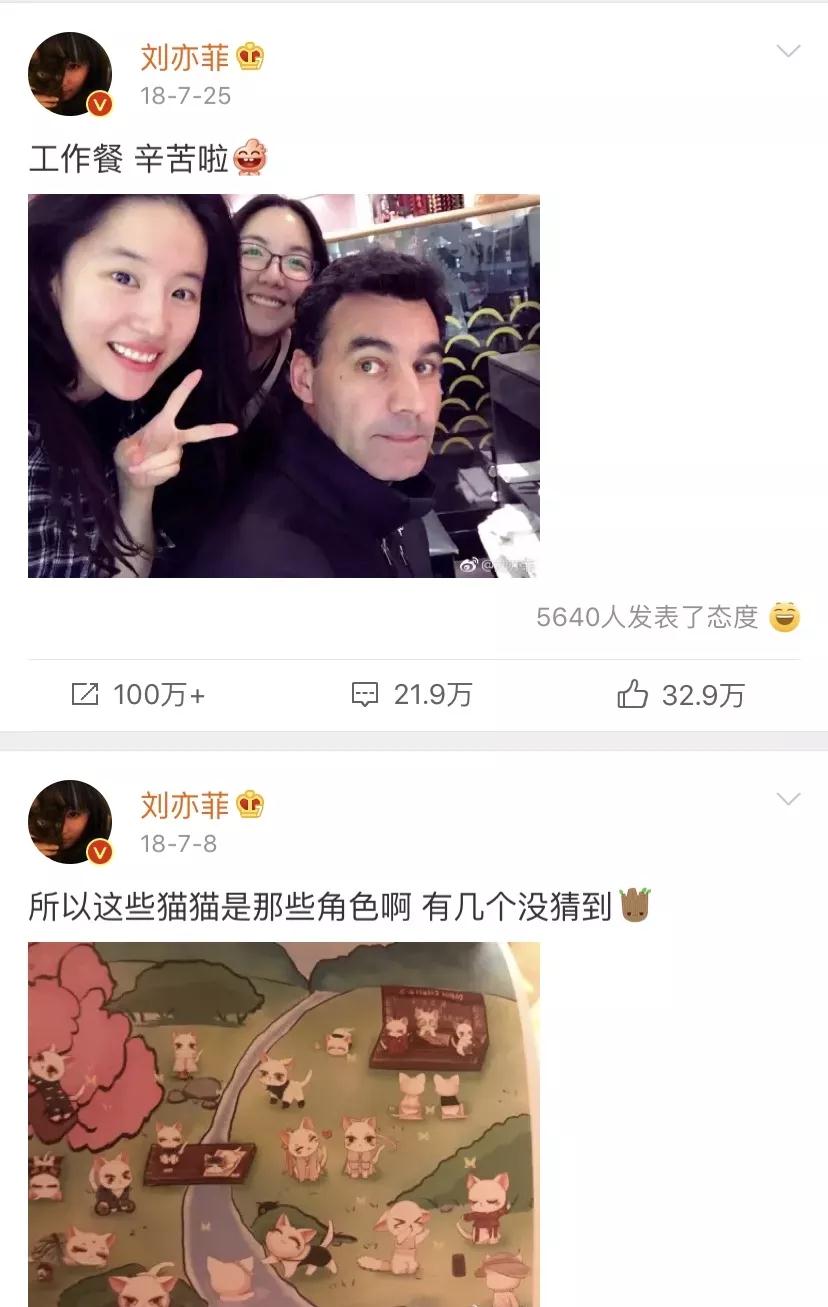
Task: Open the avatar on the 18-7-25 post
Action: (70, 74)
